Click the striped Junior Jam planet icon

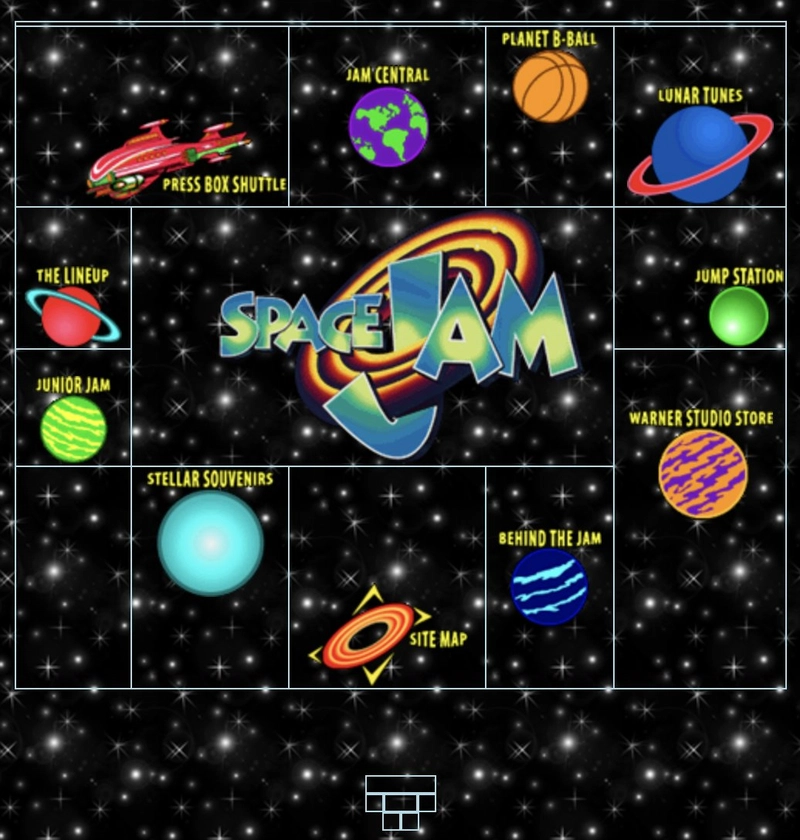pos(70,420)
